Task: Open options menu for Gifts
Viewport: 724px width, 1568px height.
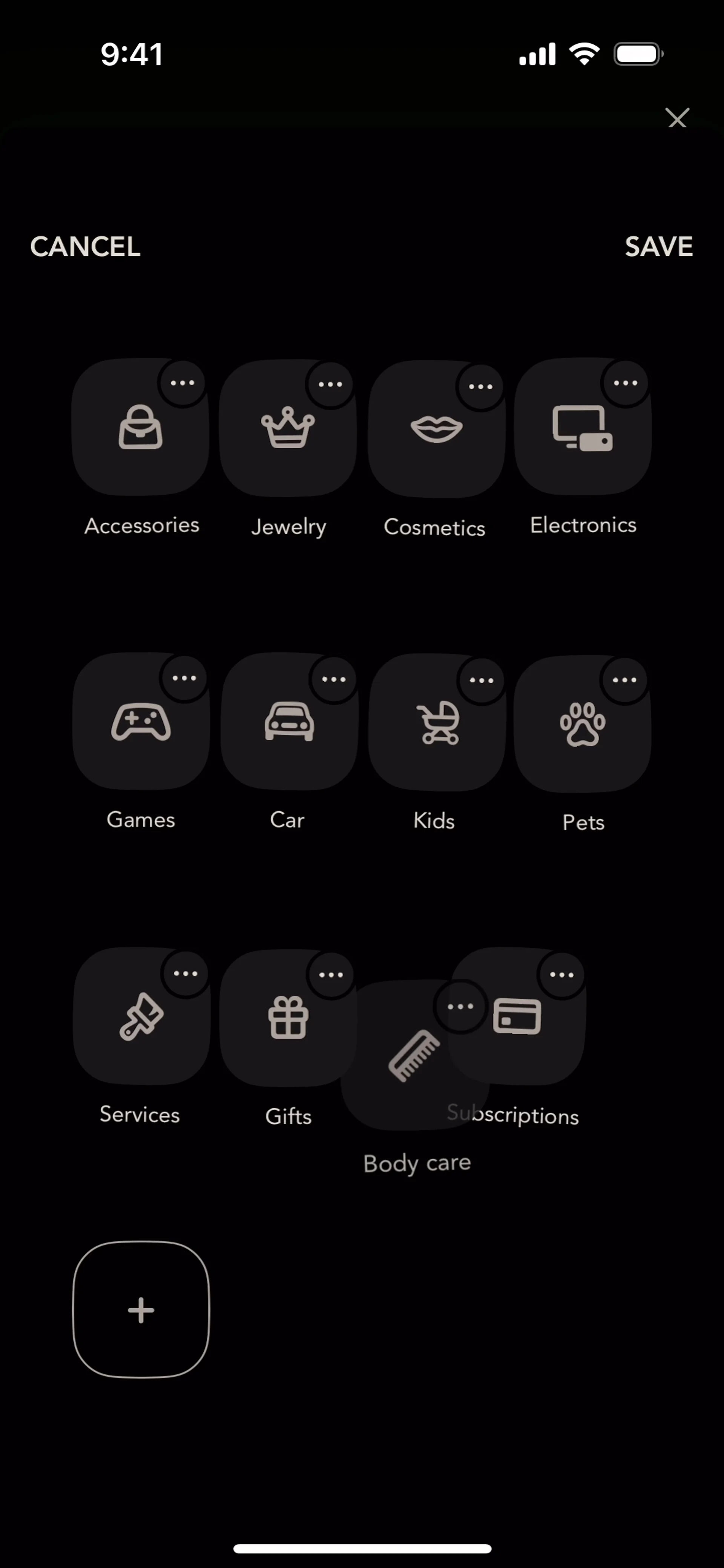Action: pos(331,975)
